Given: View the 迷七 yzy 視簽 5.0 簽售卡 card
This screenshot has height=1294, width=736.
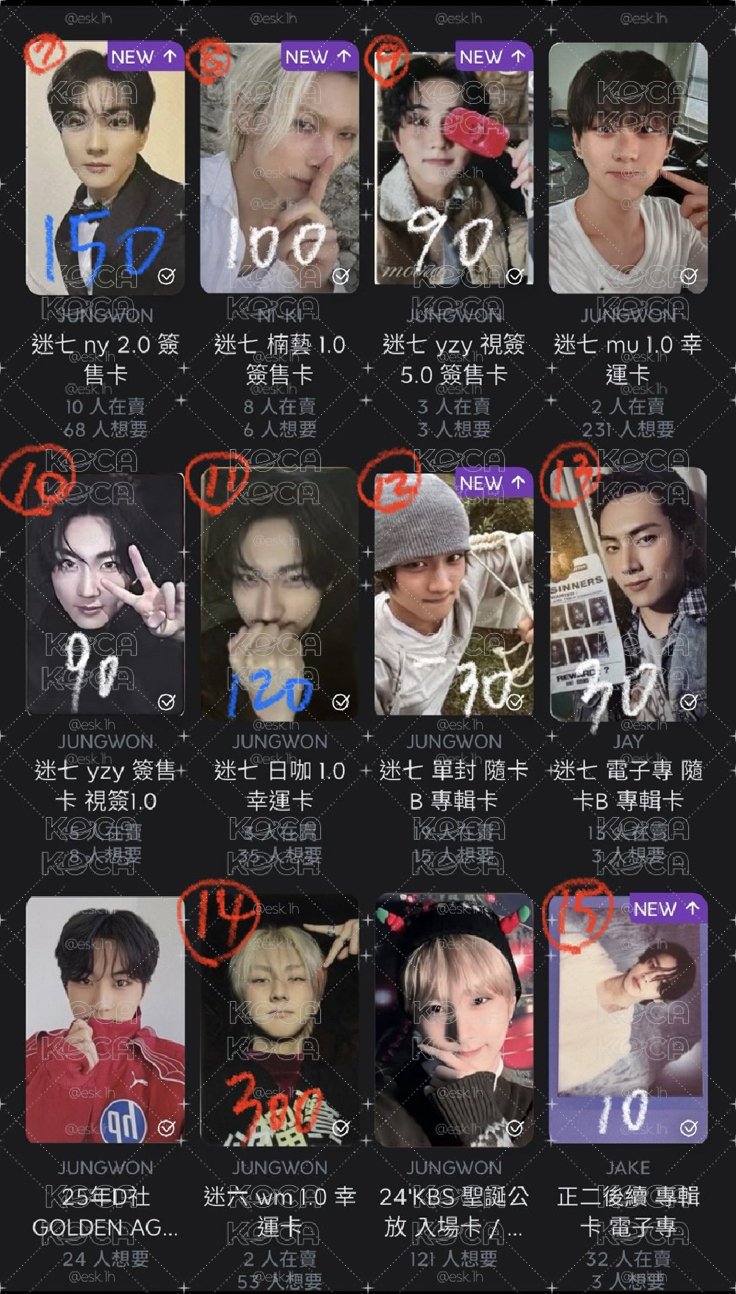Looking at the screenshot, I should point(454,167).
